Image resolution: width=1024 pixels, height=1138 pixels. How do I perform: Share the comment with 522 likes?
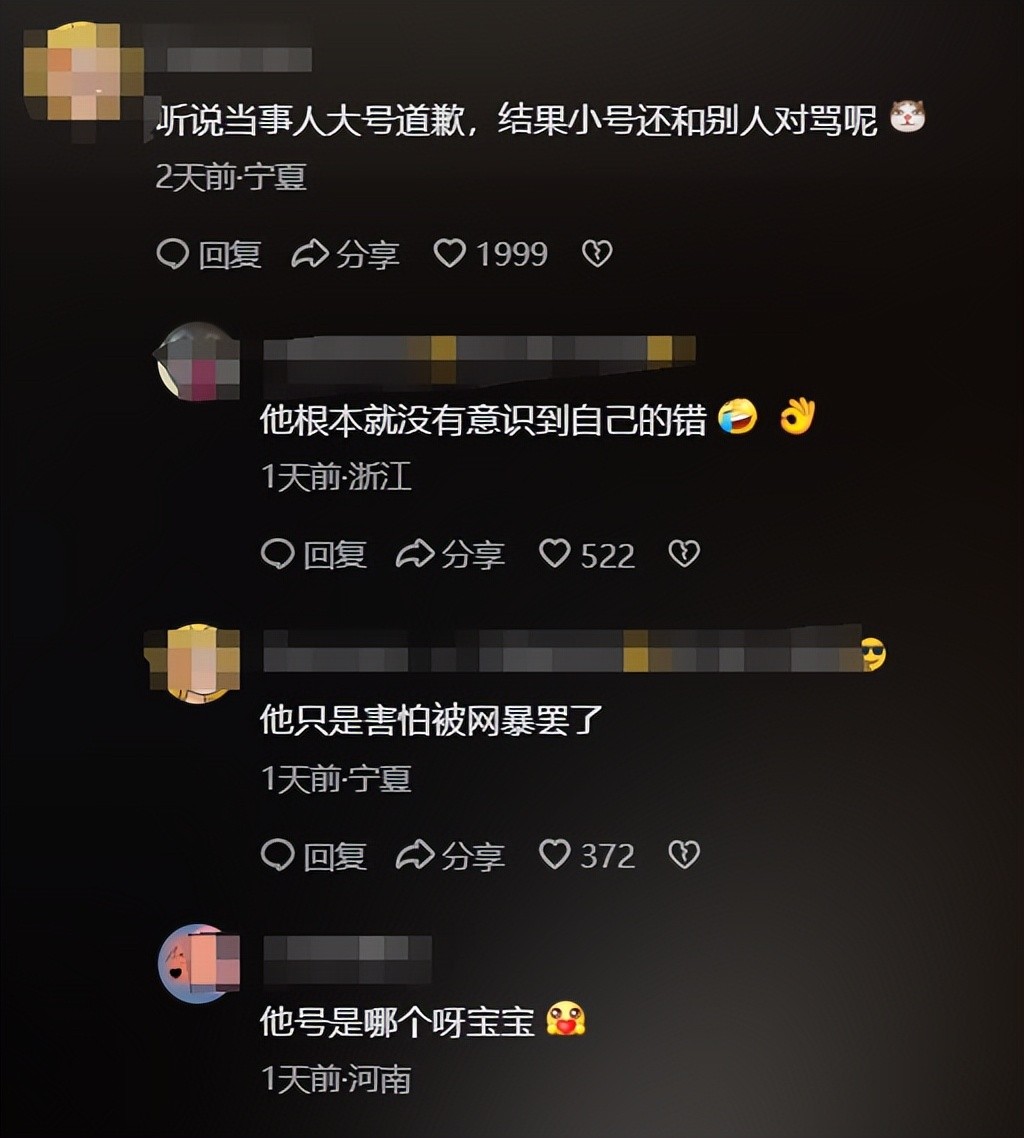450,554
